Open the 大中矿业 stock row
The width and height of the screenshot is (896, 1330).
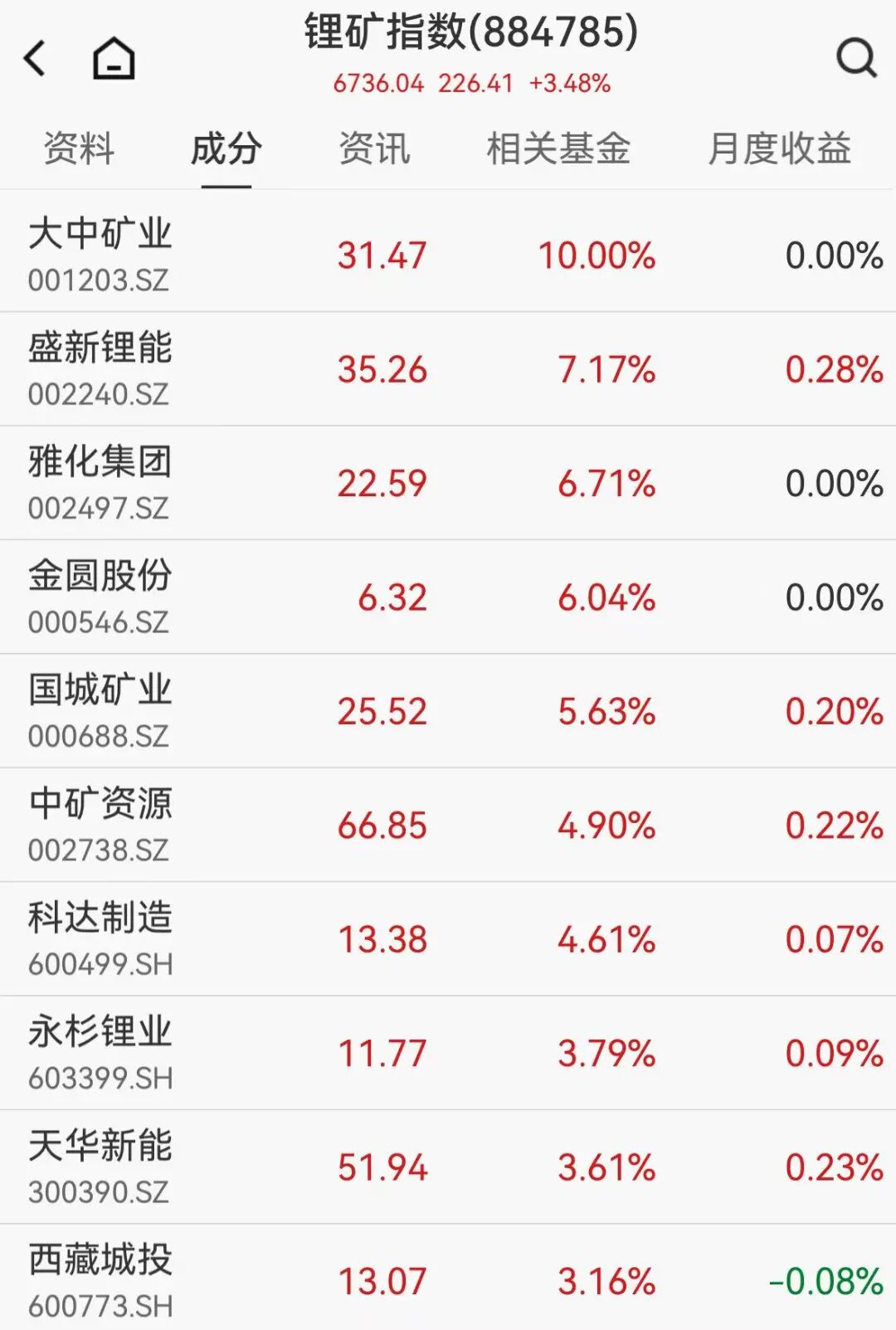click(x=448, y=253)
